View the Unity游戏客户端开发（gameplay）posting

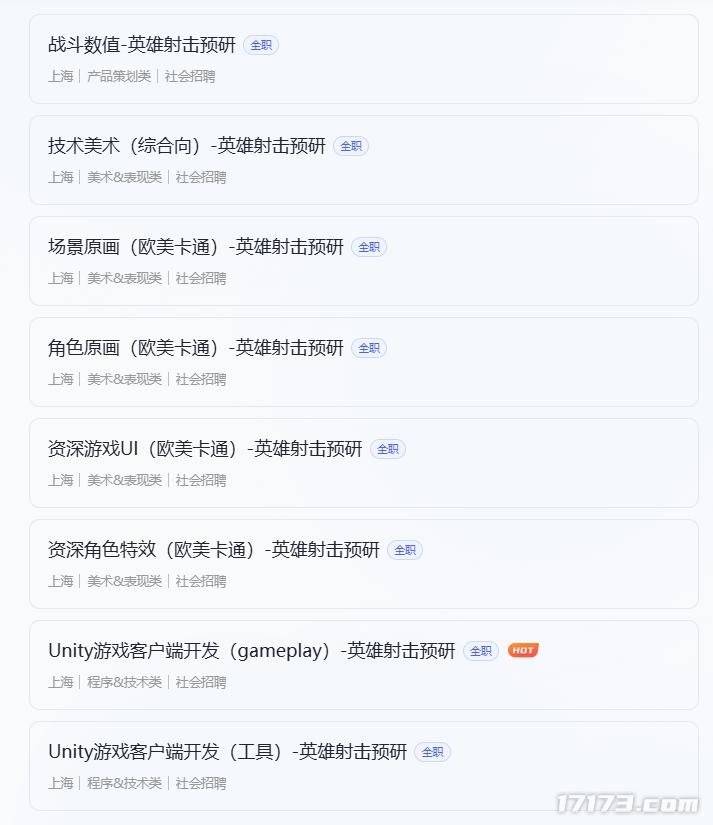pyautogui.click(x=251, y=651)
